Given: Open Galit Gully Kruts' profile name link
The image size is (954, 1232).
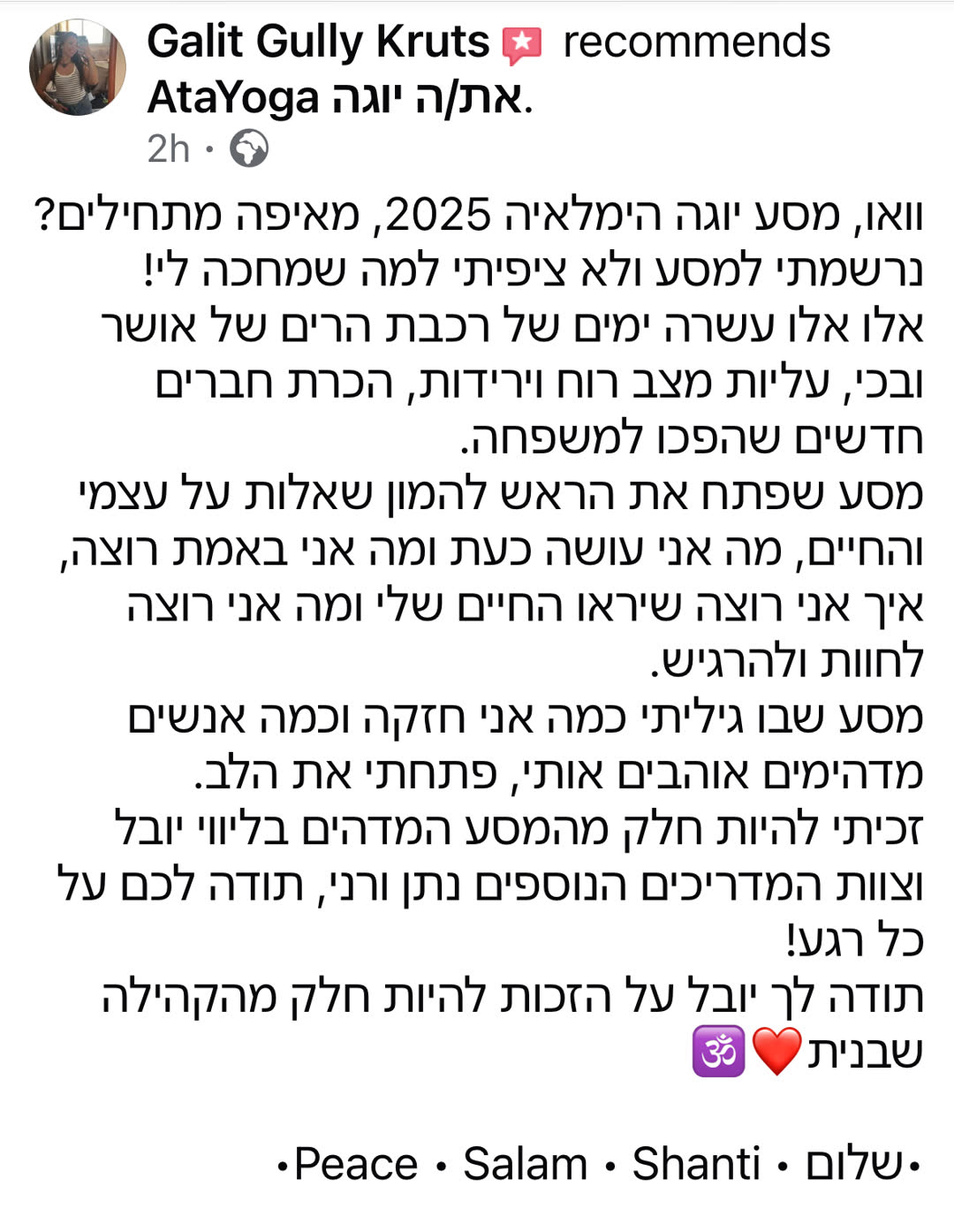Looking at the screenshot, I should [x=317, y=42].
